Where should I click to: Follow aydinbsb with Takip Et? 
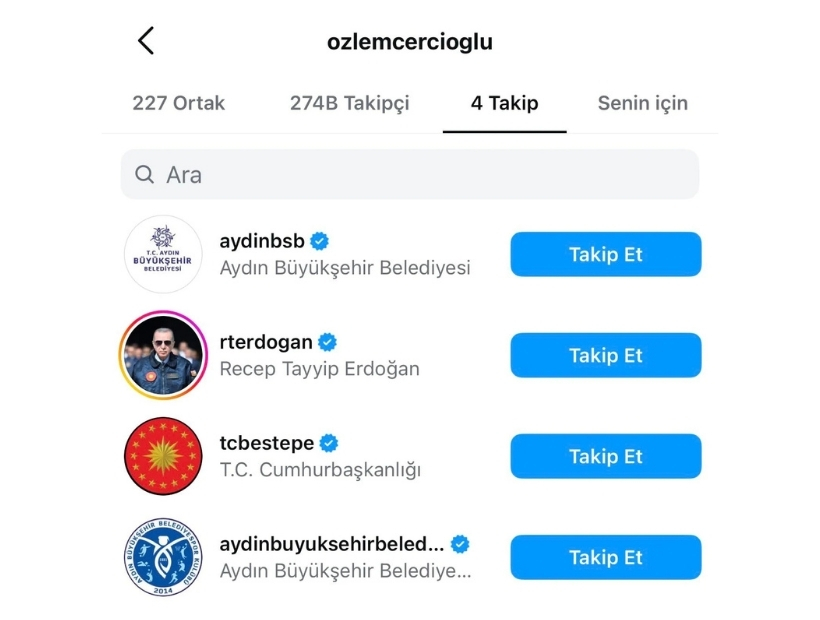point(605,254)
